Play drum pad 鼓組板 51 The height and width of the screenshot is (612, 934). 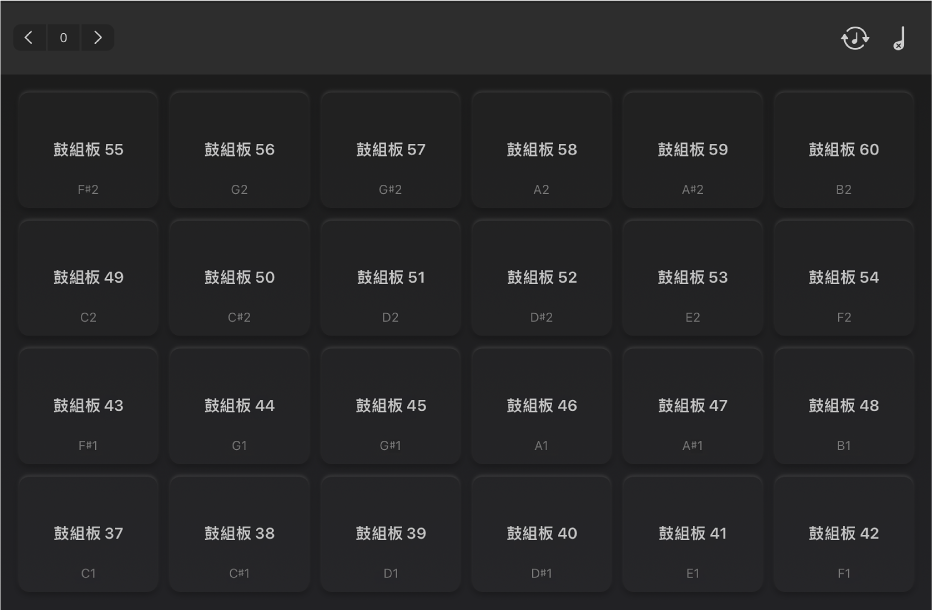tap(390, 278)
